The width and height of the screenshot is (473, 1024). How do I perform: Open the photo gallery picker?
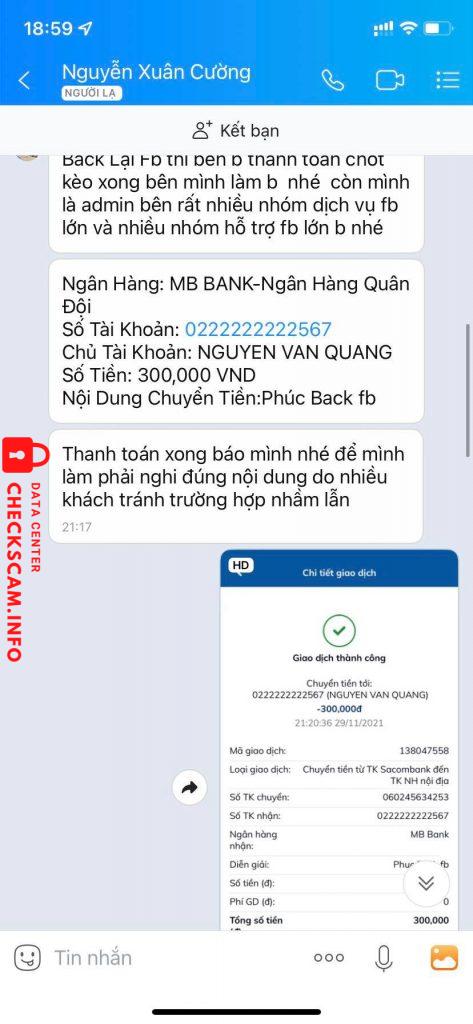pos(444,958)
